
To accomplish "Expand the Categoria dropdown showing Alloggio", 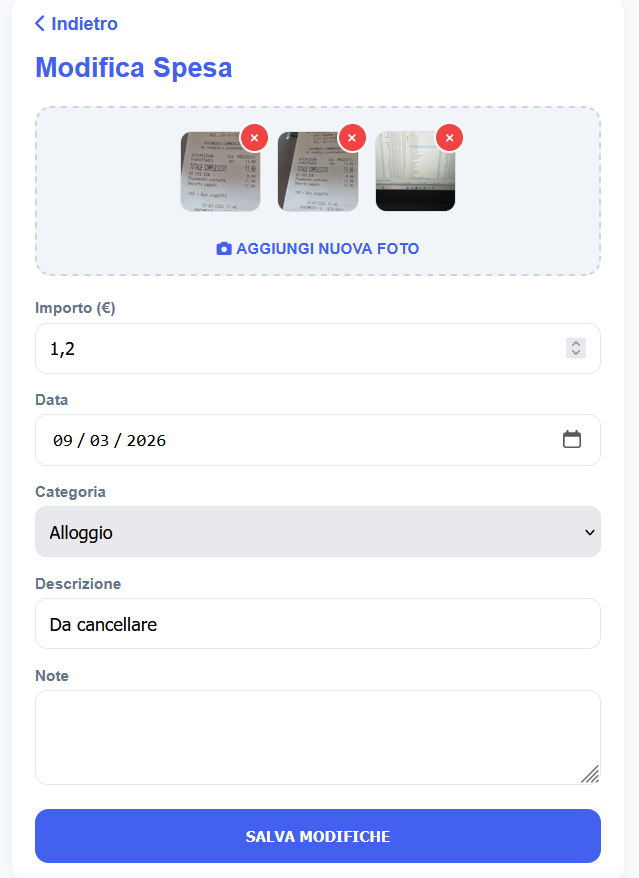I will (x=318, y=532).
